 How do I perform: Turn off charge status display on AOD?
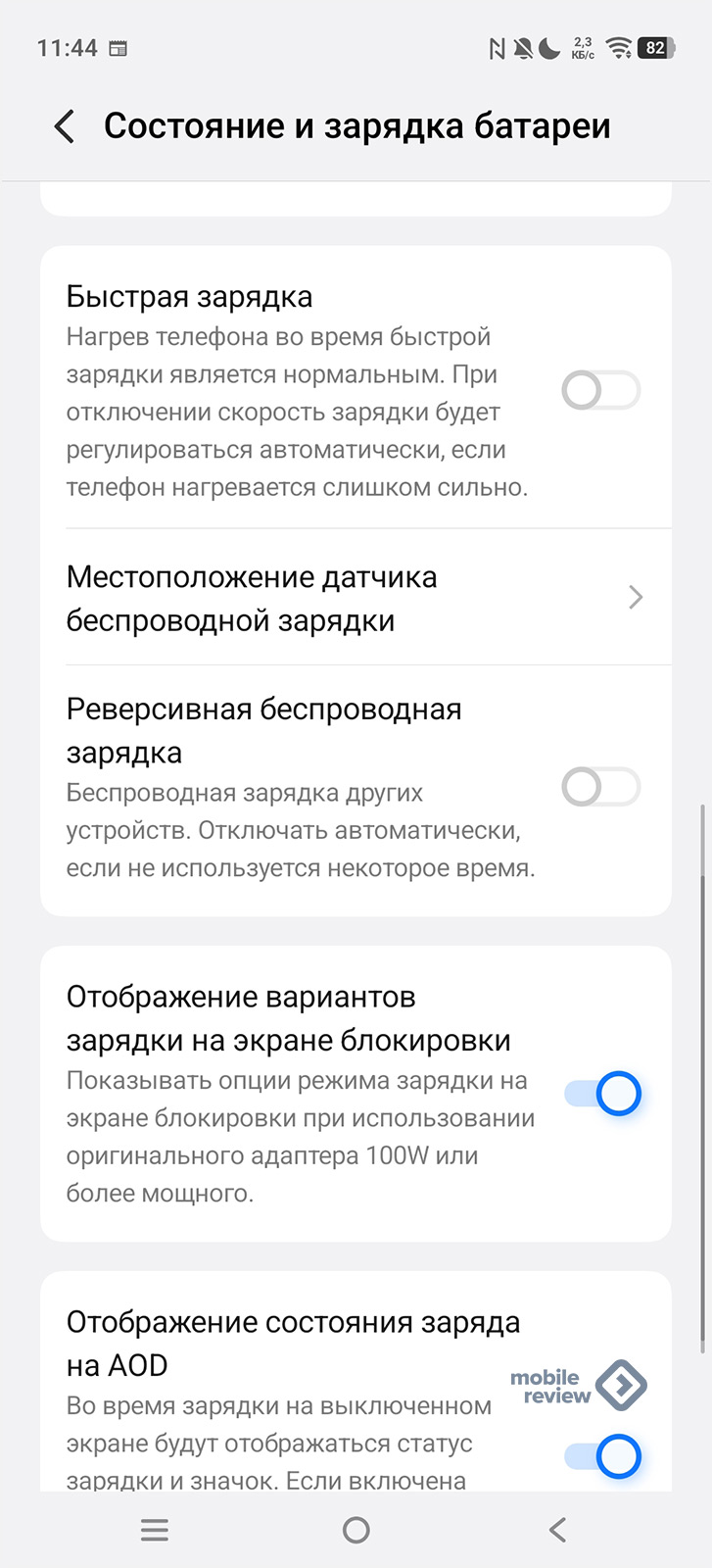pyautogui.click(x=602, y=1456)
